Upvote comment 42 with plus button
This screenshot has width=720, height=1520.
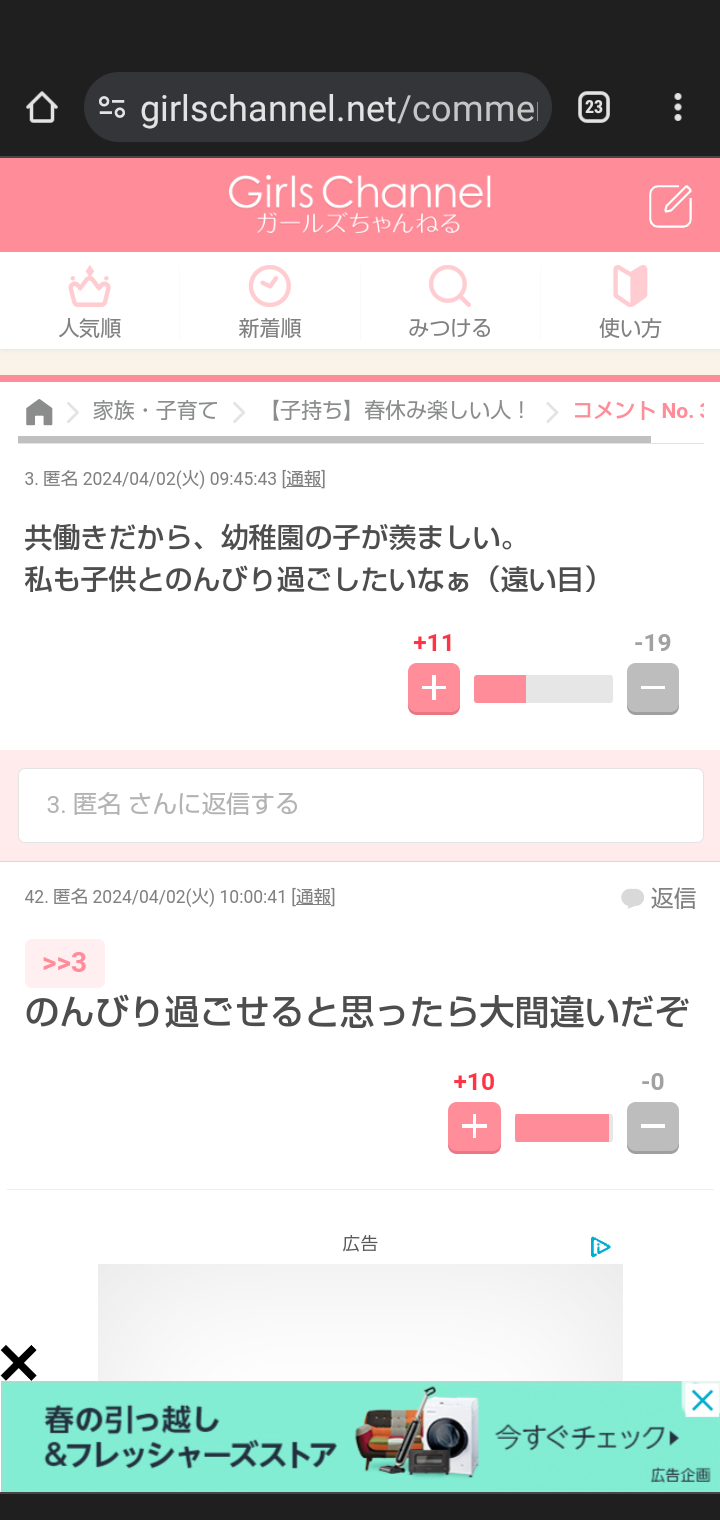click(x=474, y=1127)
